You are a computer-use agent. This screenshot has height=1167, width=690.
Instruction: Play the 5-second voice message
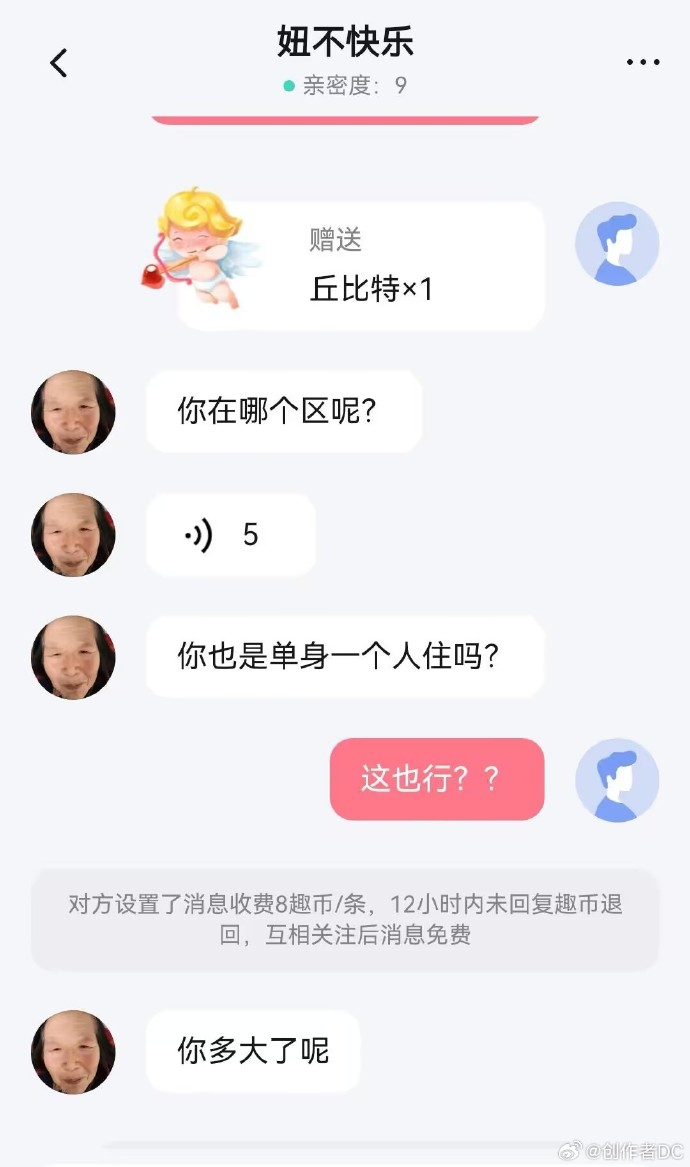230,536
